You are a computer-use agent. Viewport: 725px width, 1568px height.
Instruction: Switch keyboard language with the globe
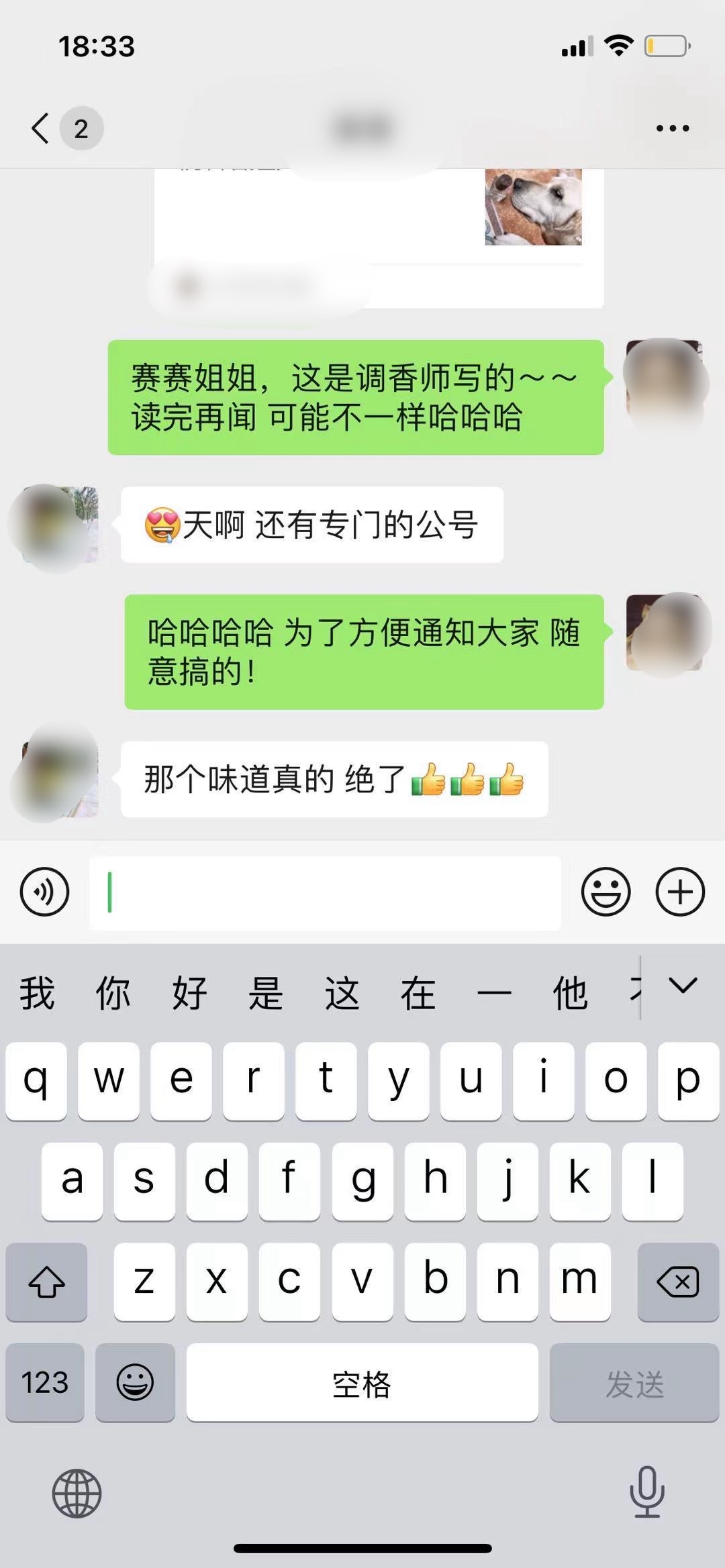point(77,1494)
